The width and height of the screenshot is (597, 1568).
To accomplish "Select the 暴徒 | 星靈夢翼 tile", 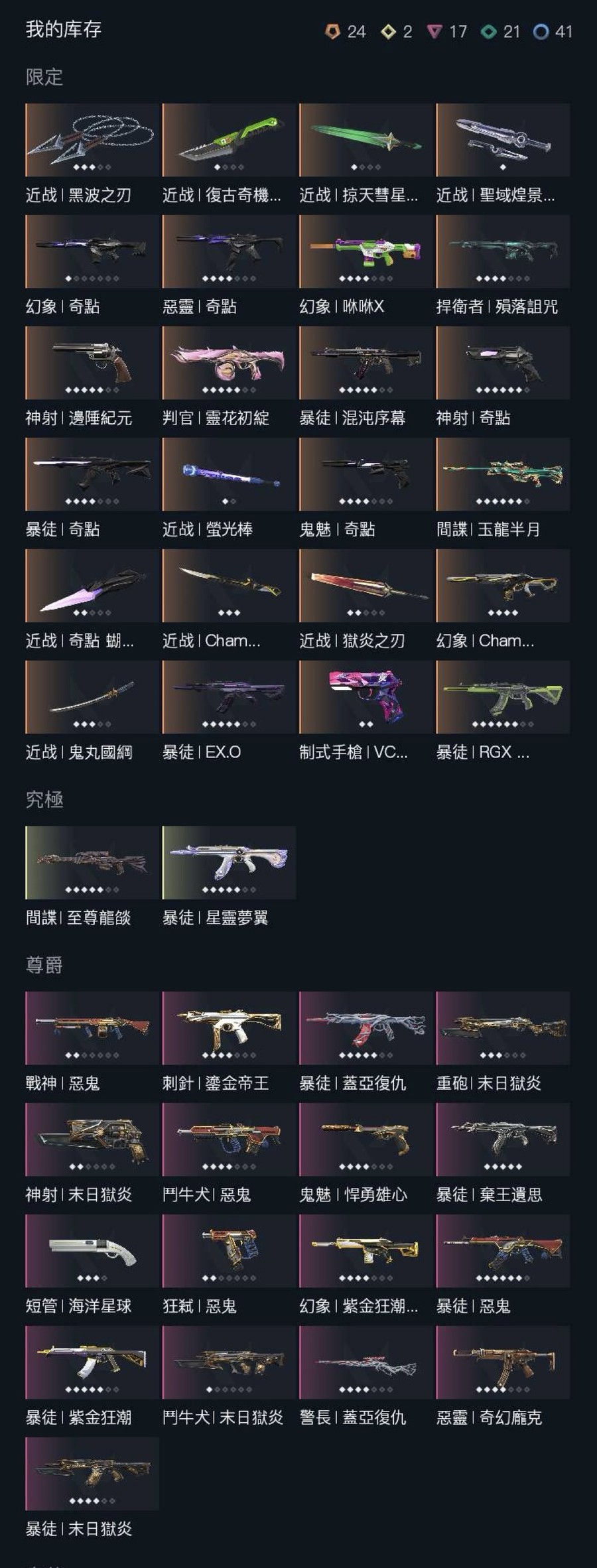I will point(229,863).
